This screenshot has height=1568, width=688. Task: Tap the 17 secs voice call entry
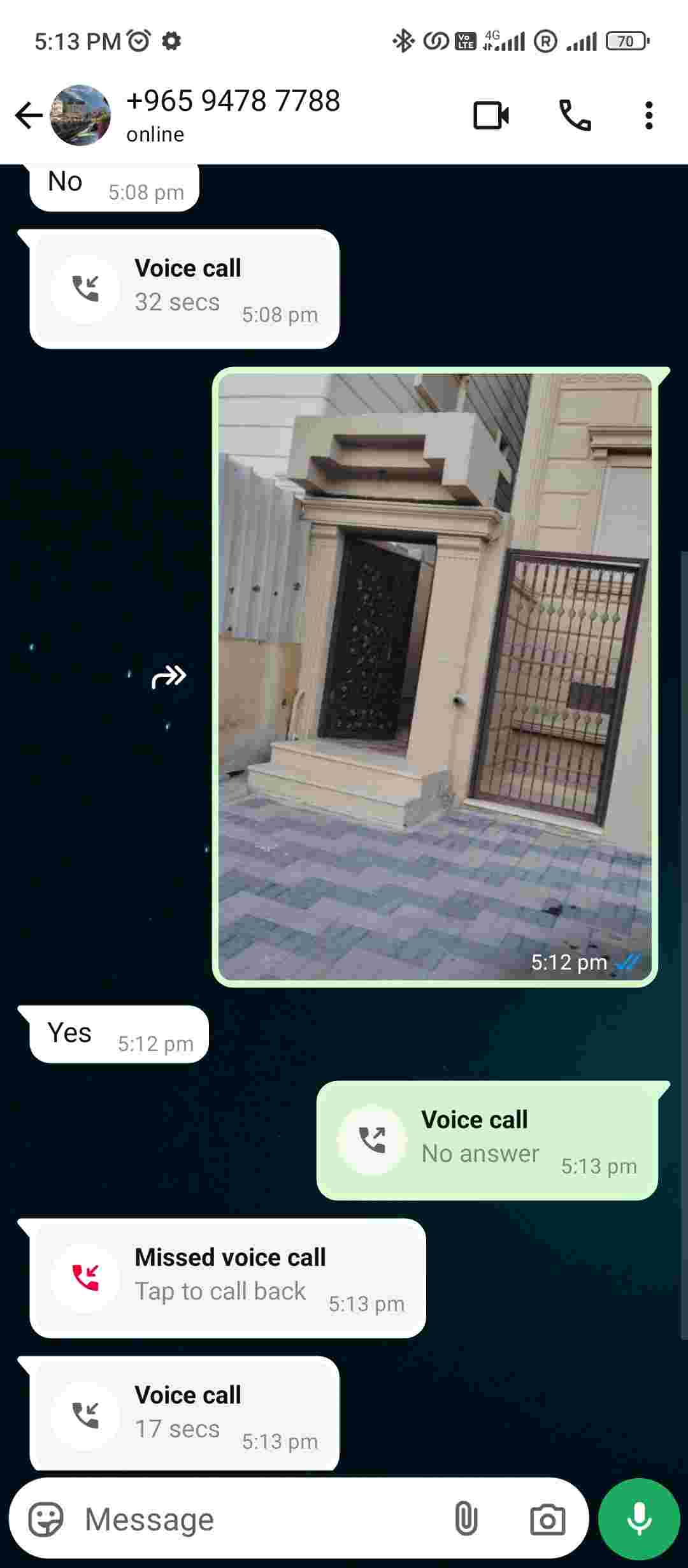click(184, 1414)
